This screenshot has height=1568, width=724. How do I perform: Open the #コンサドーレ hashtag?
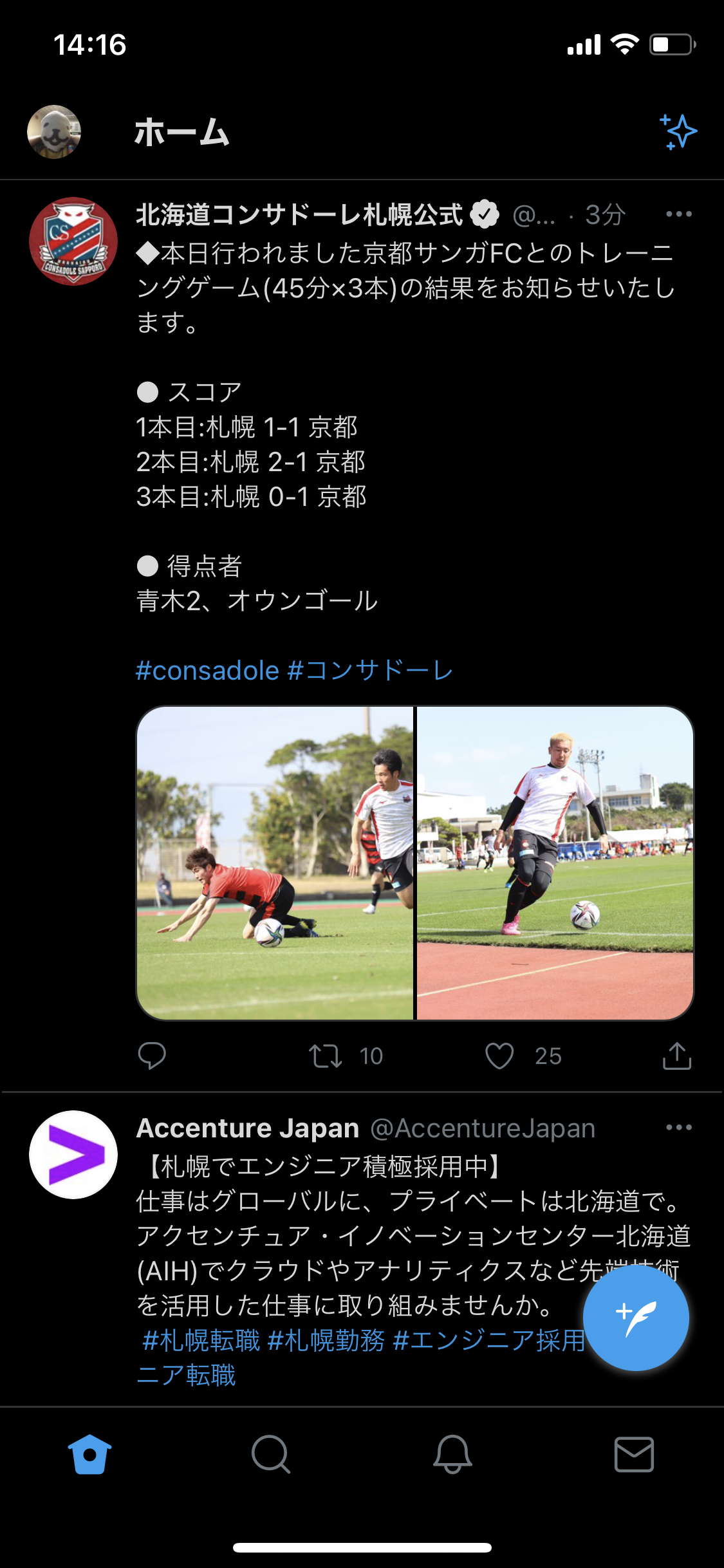(x=371, y=671)
